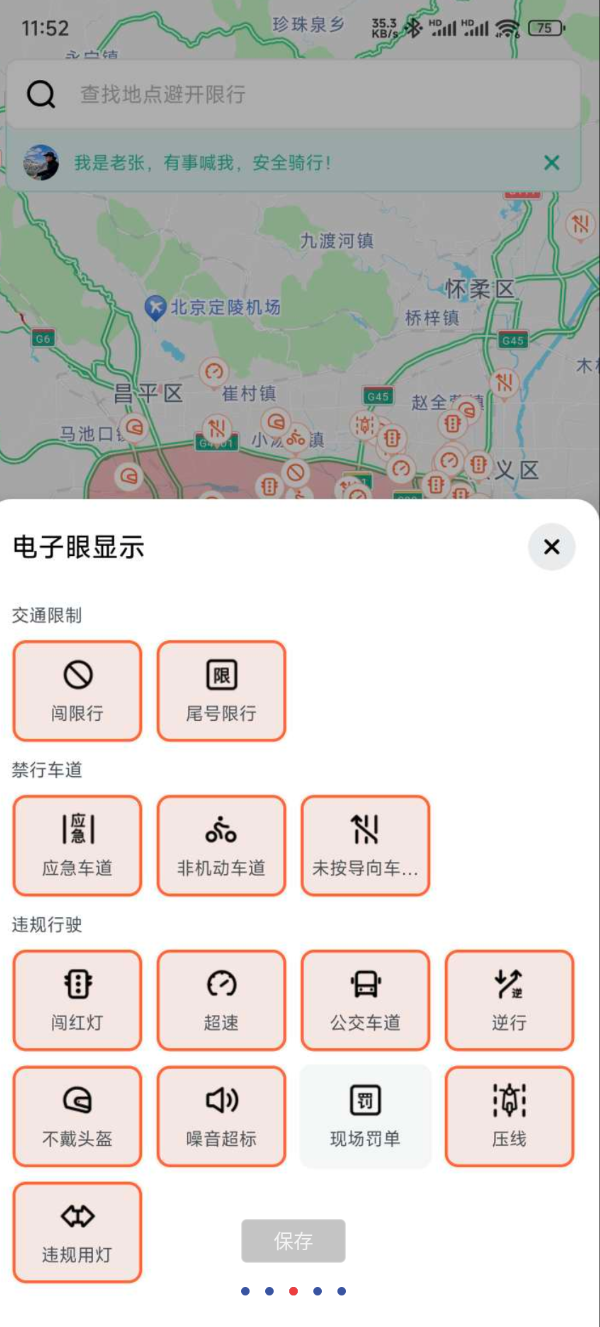The width and height of the screenshot is (600, 1327).
Task: Deselect the 应急车道 option
Action: [x=77, y=845]
